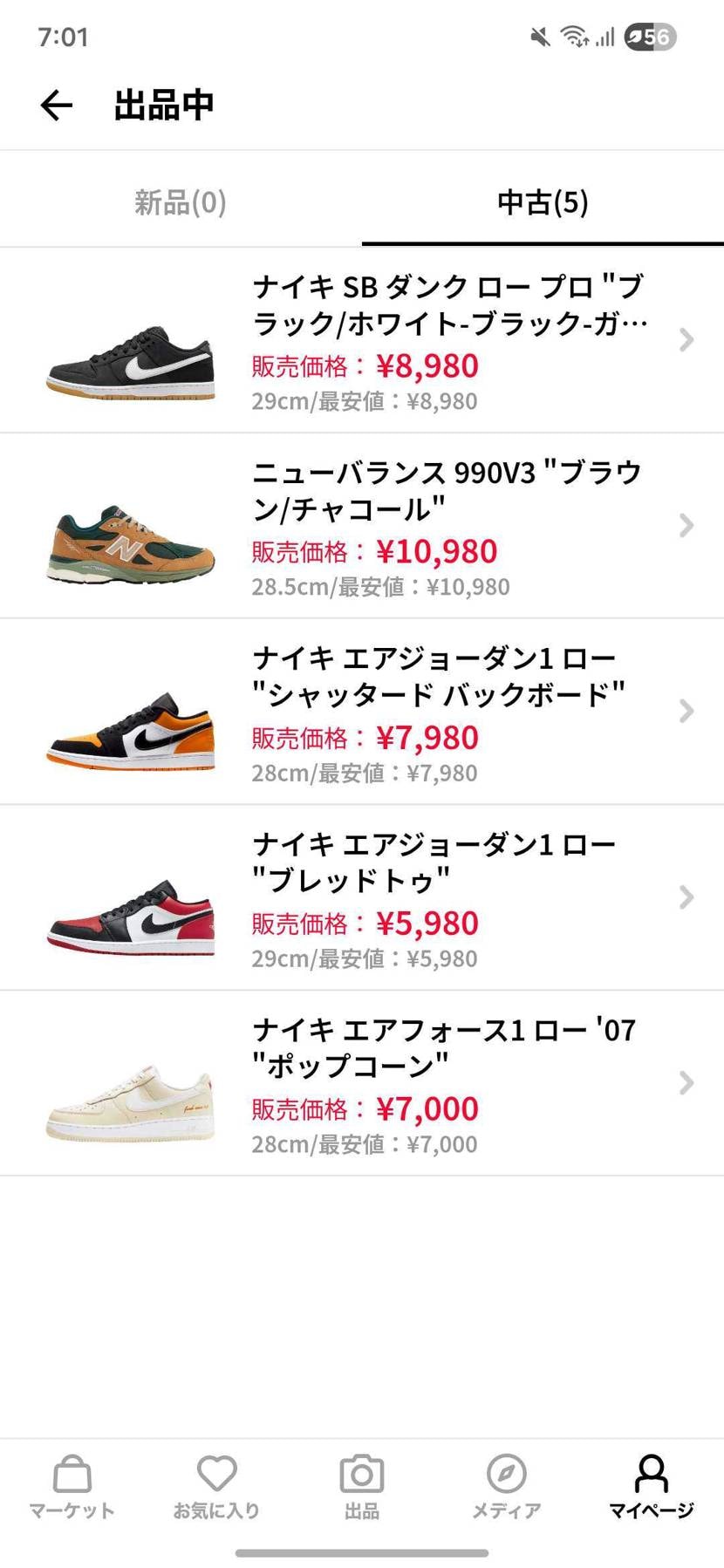Switch to the 新品(0) tab
This screenshot has width=724, height=1568.
pos(181,202)
